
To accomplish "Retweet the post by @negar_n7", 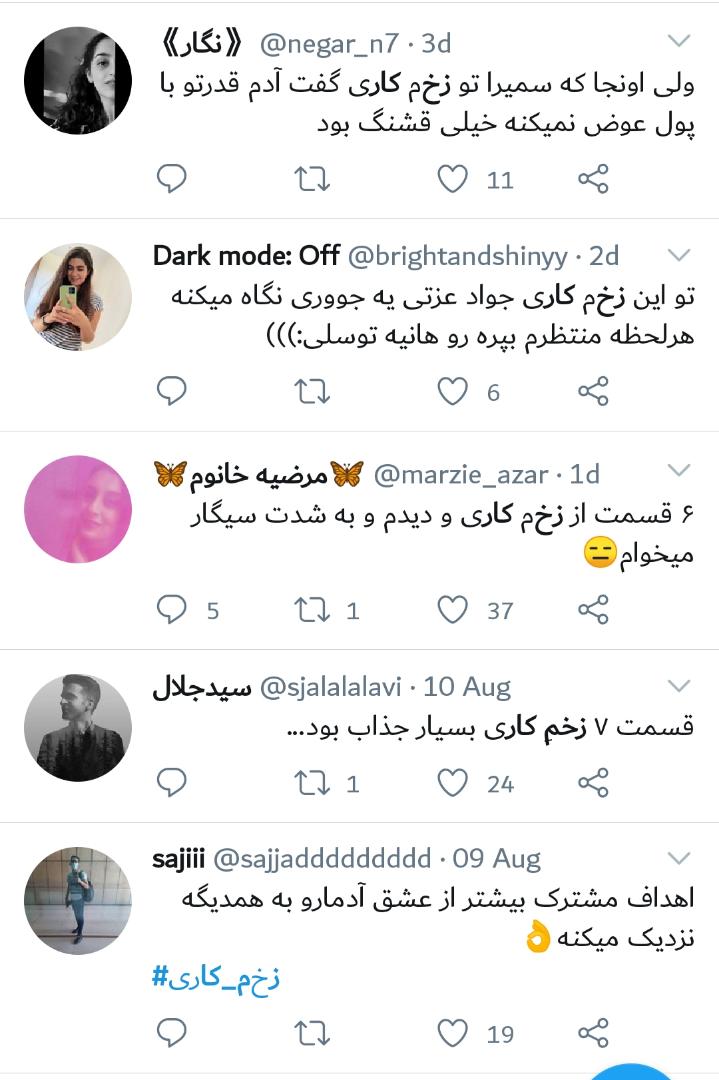I will pyautogui.click(x=312, y=179).
